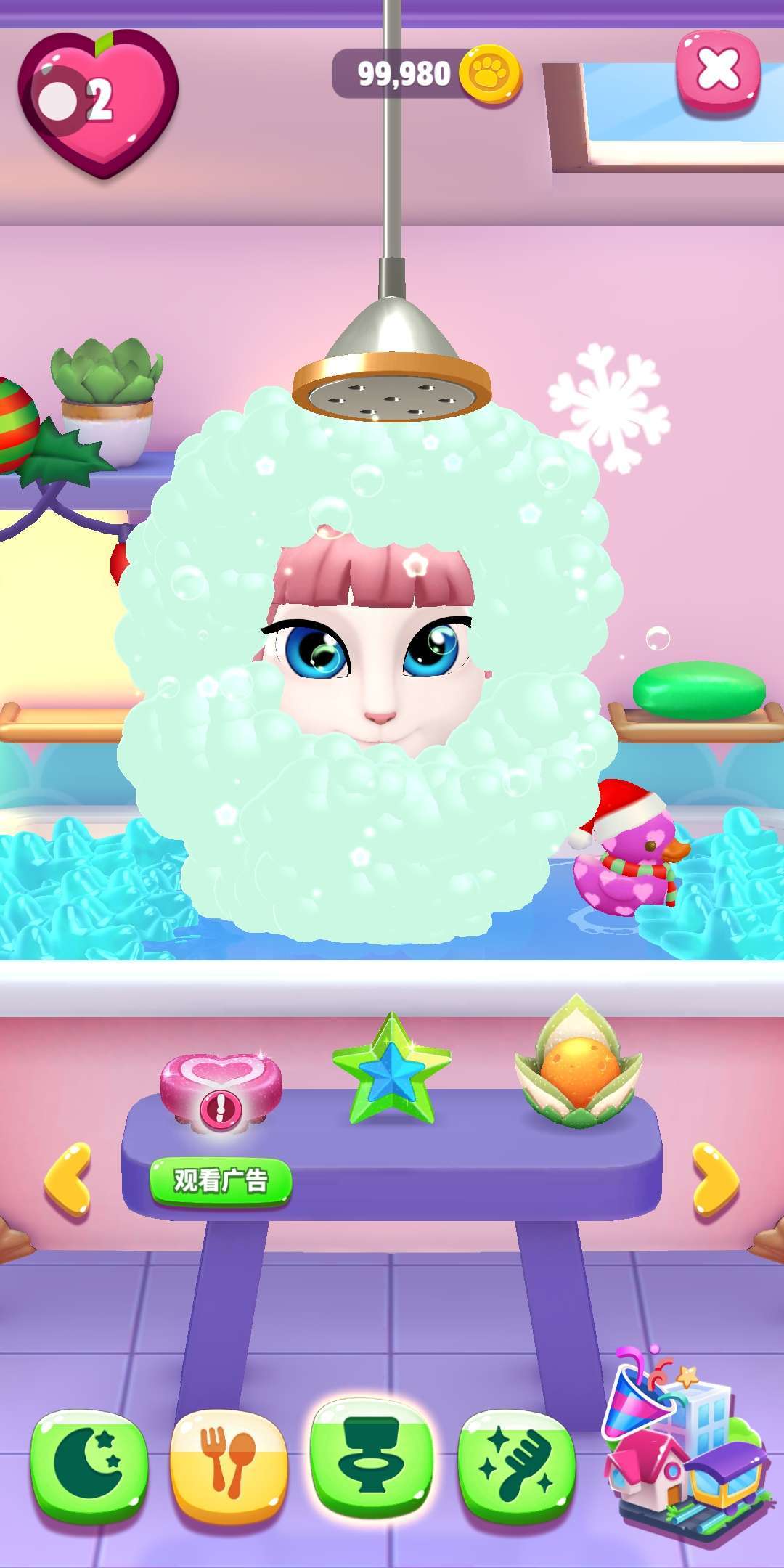The height and width of the screenshot is (1568, 784).
Task: Show next bath items with right arrow
Action: 715,1179
